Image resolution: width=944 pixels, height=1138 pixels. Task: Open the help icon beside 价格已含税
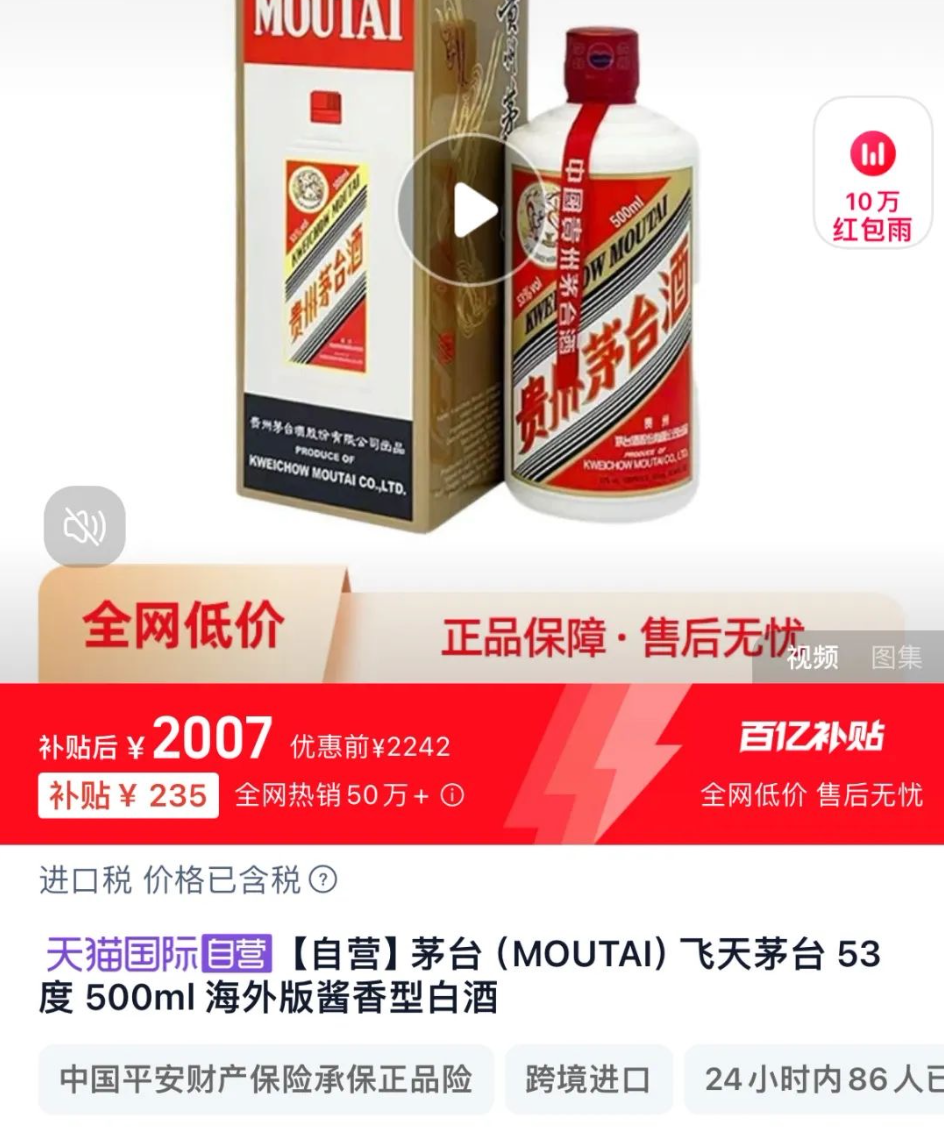coord(323,880)
